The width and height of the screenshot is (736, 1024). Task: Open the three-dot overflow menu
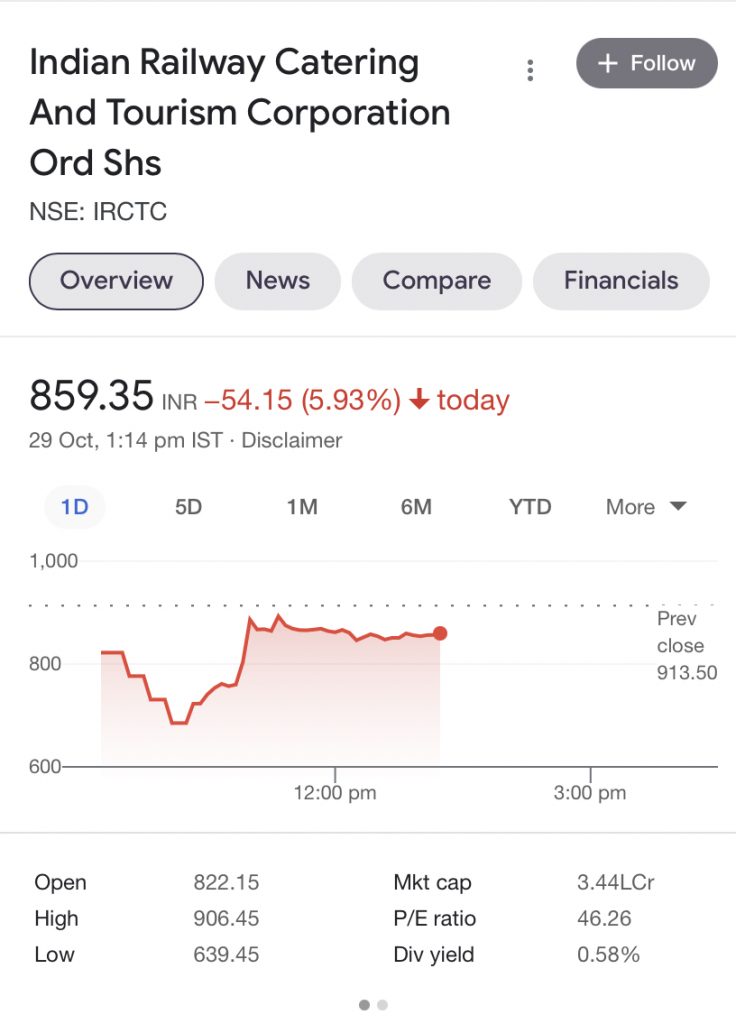pyautogui.click(x=530, y=70)
